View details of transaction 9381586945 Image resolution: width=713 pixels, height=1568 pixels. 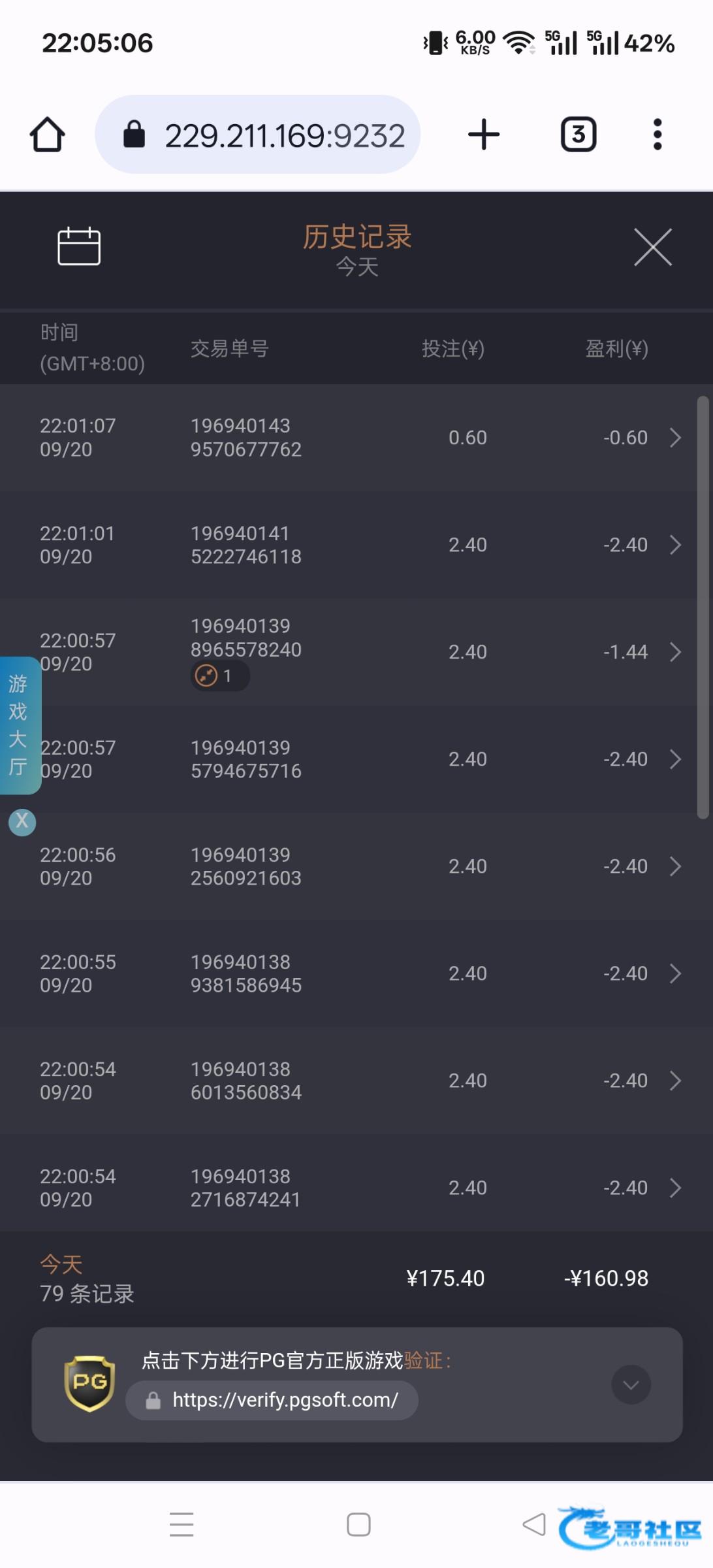pyautogui.click(x=349, y=973)
